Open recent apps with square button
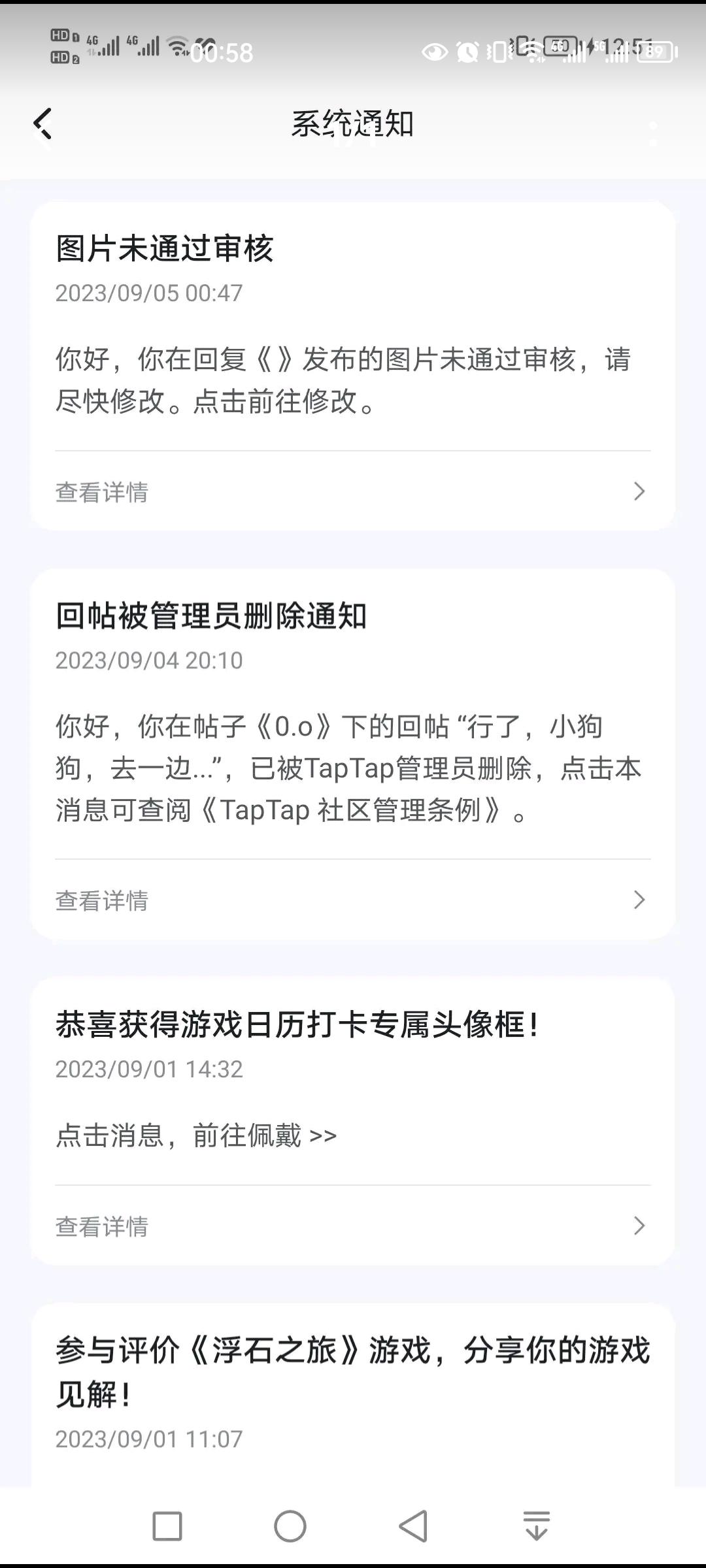Viewport: 706px width, 1568px height. pyautogui.click(x=167, y=1526)
